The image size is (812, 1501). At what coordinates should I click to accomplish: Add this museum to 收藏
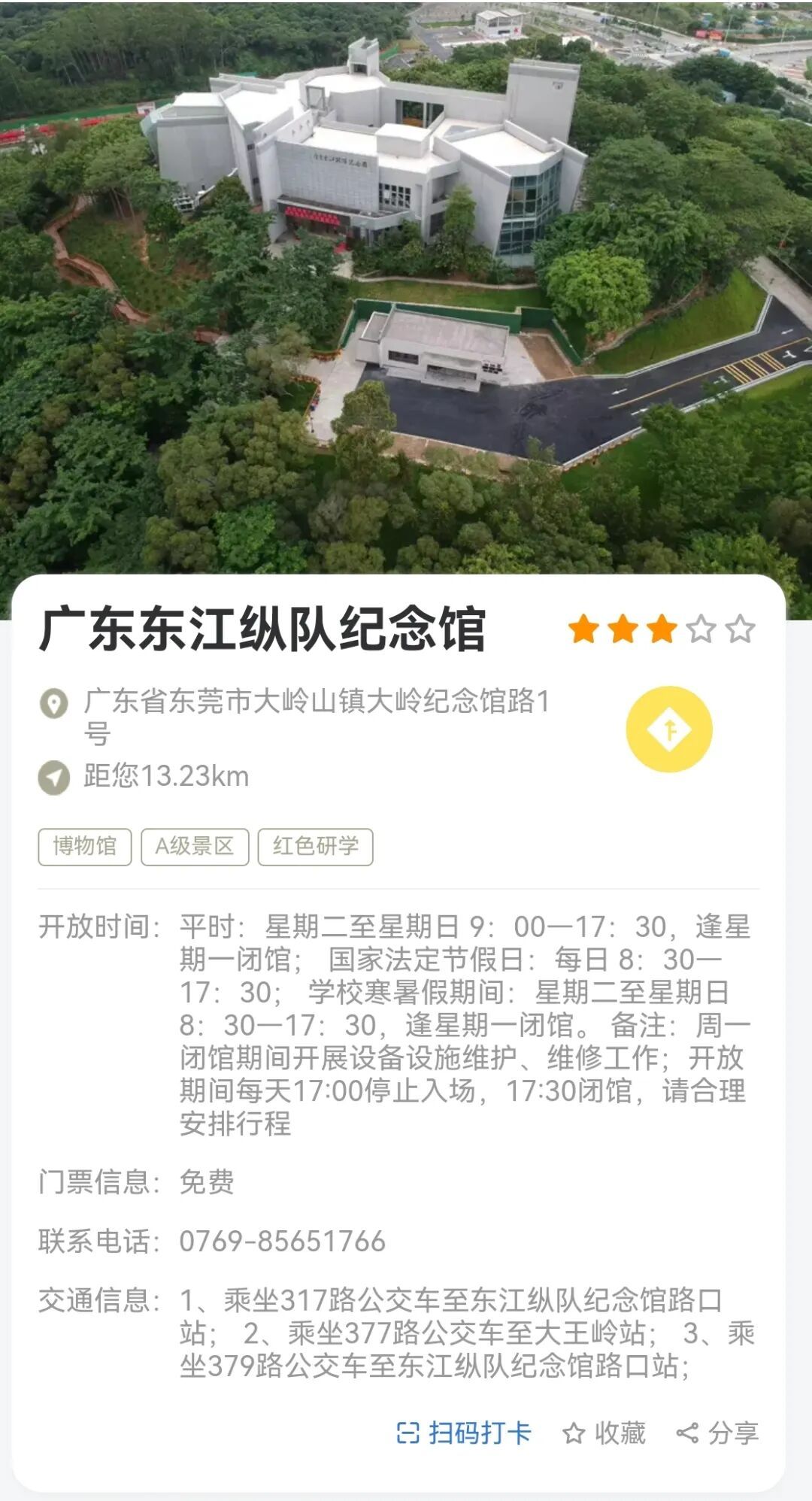pos(604,1433)
